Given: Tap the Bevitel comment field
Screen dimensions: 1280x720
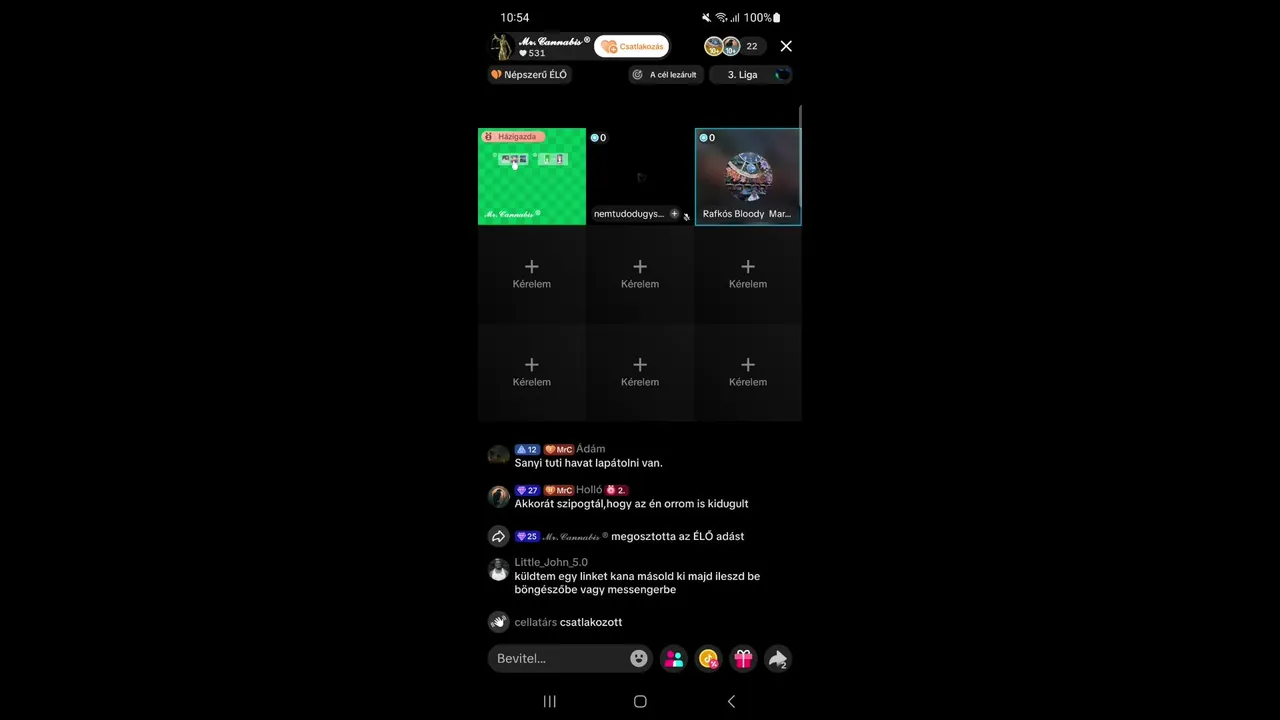Looking at the screenshot, I should (558, 658).
